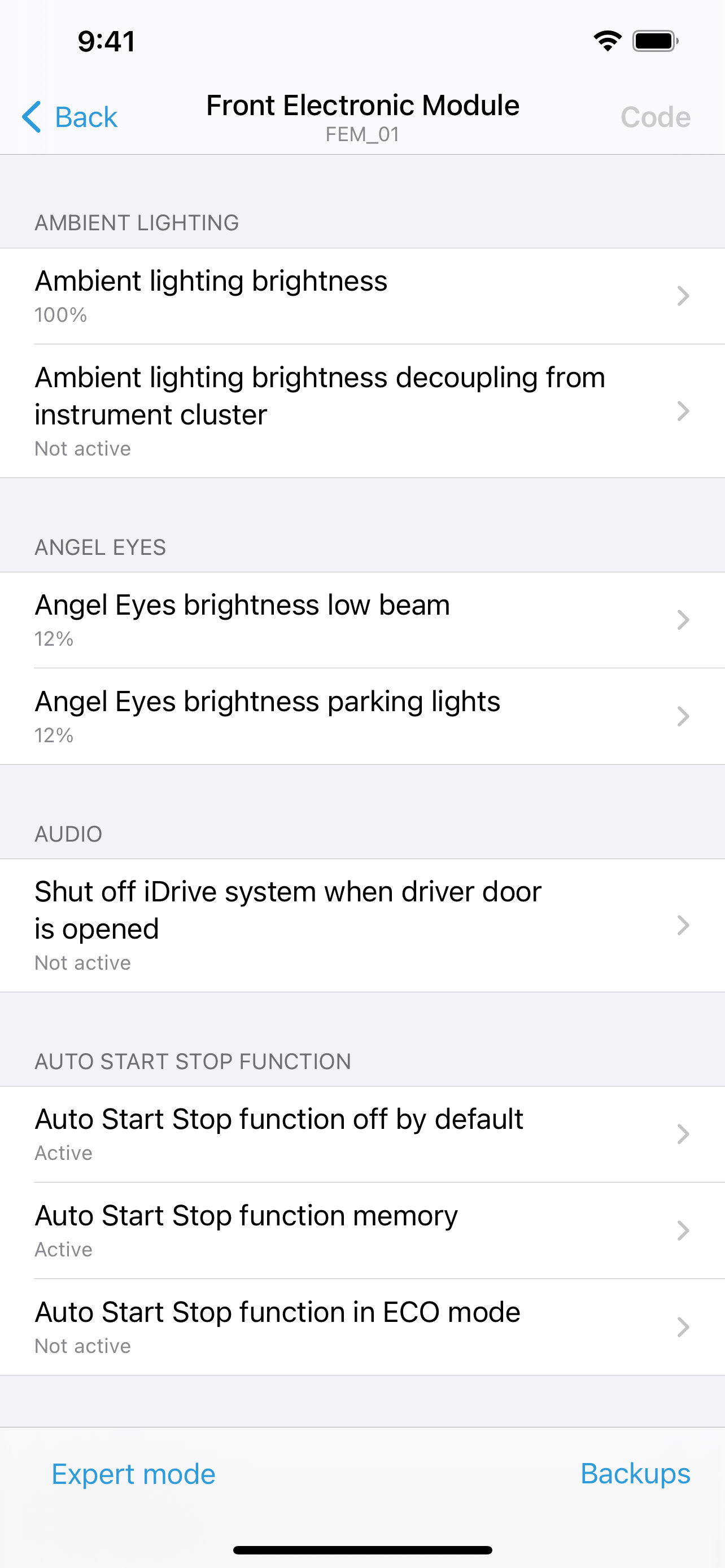
Task: Open ambient lighting decoupling from instrument cluster
Action: (362, 411)
